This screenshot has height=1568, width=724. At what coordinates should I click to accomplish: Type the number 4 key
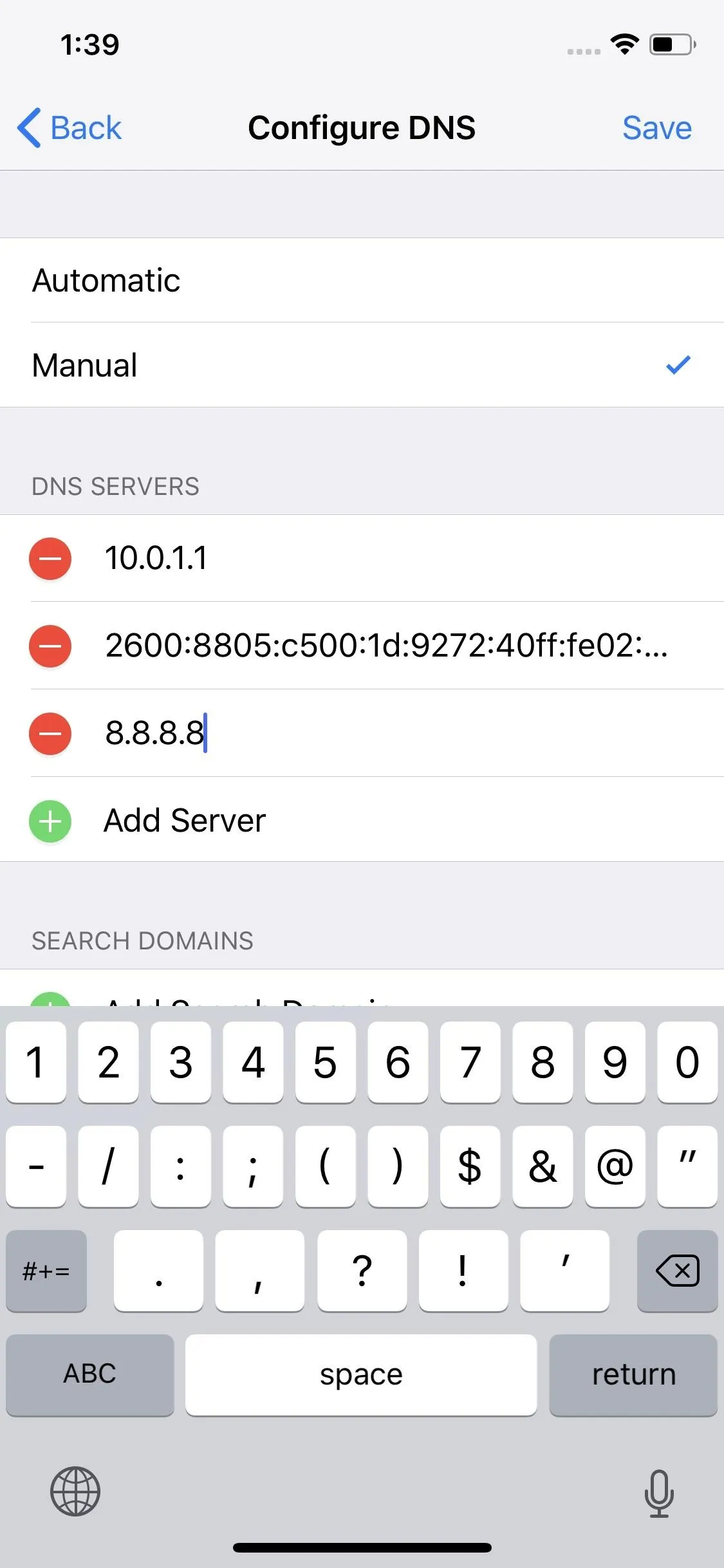(x=253, y=1062)
